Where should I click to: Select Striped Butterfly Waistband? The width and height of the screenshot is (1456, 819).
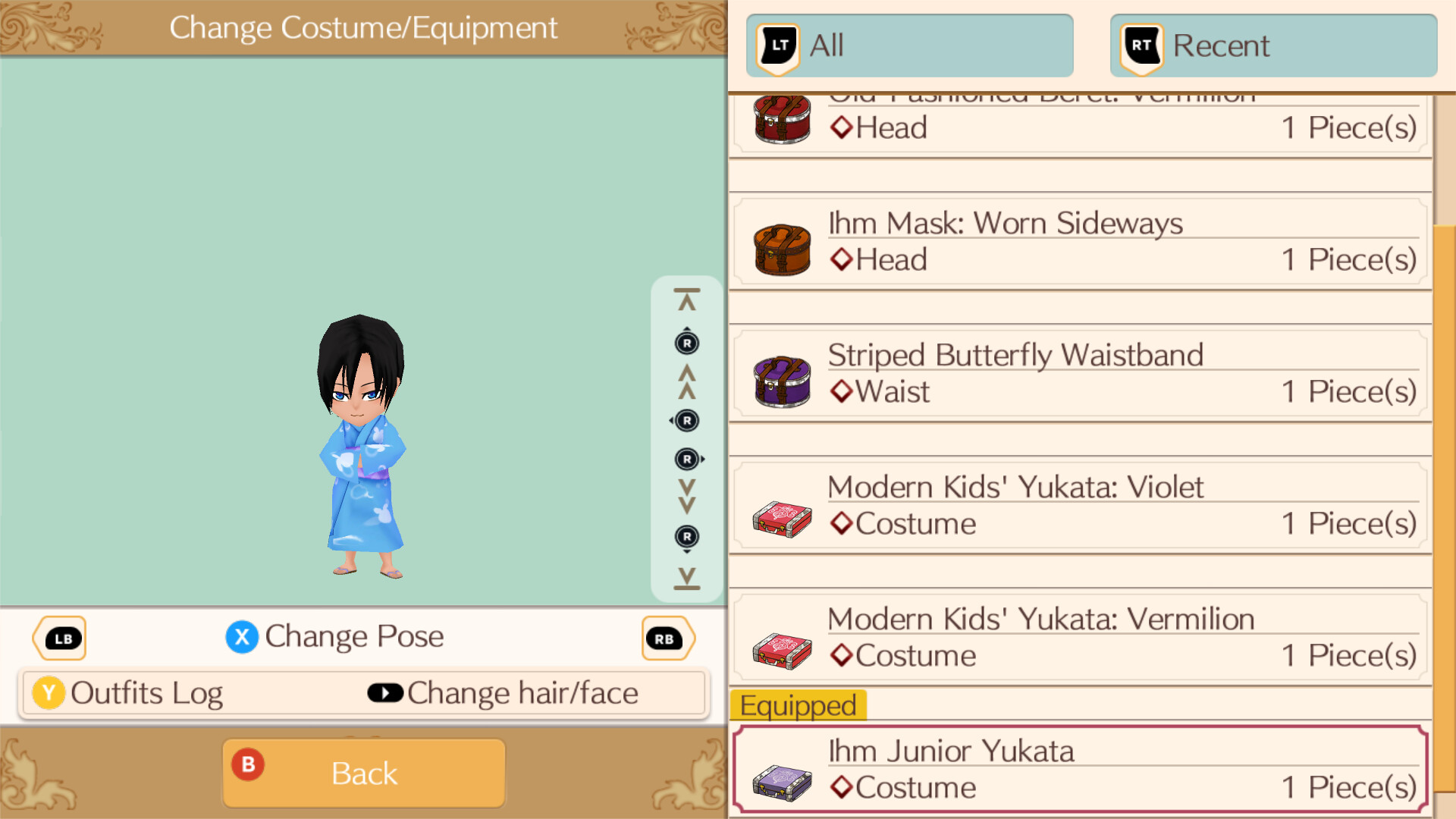tap(1081, 375)
